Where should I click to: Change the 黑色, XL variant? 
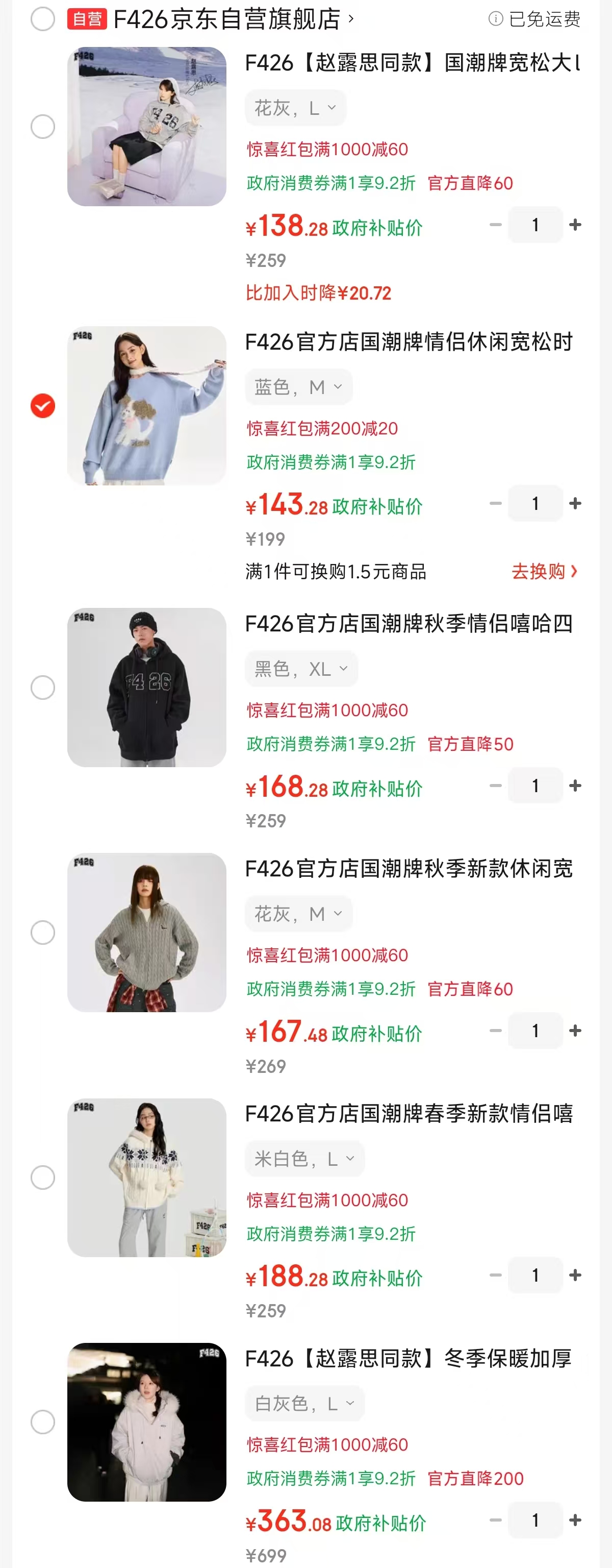pos(301,668)
